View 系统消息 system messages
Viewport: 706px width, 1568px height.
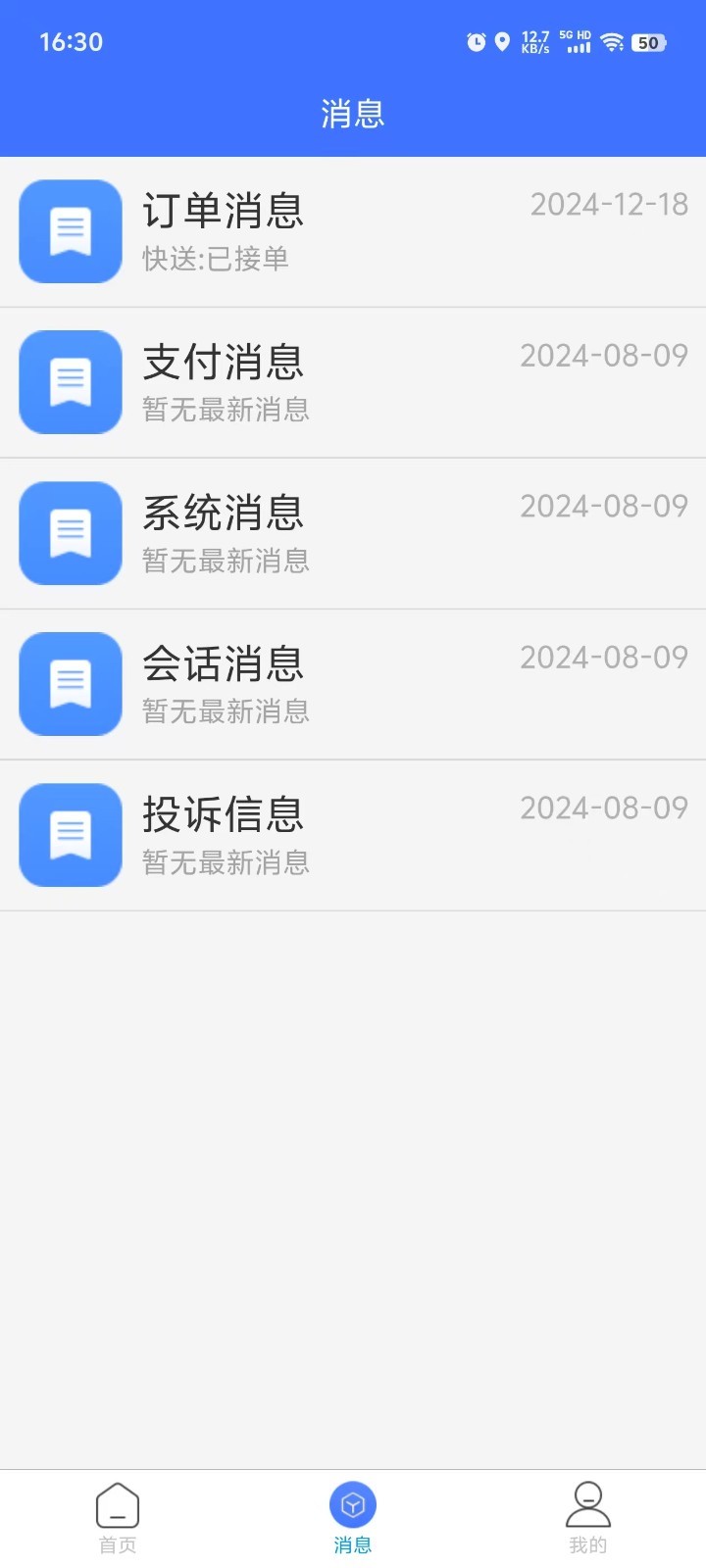click(x=353, y=534)
